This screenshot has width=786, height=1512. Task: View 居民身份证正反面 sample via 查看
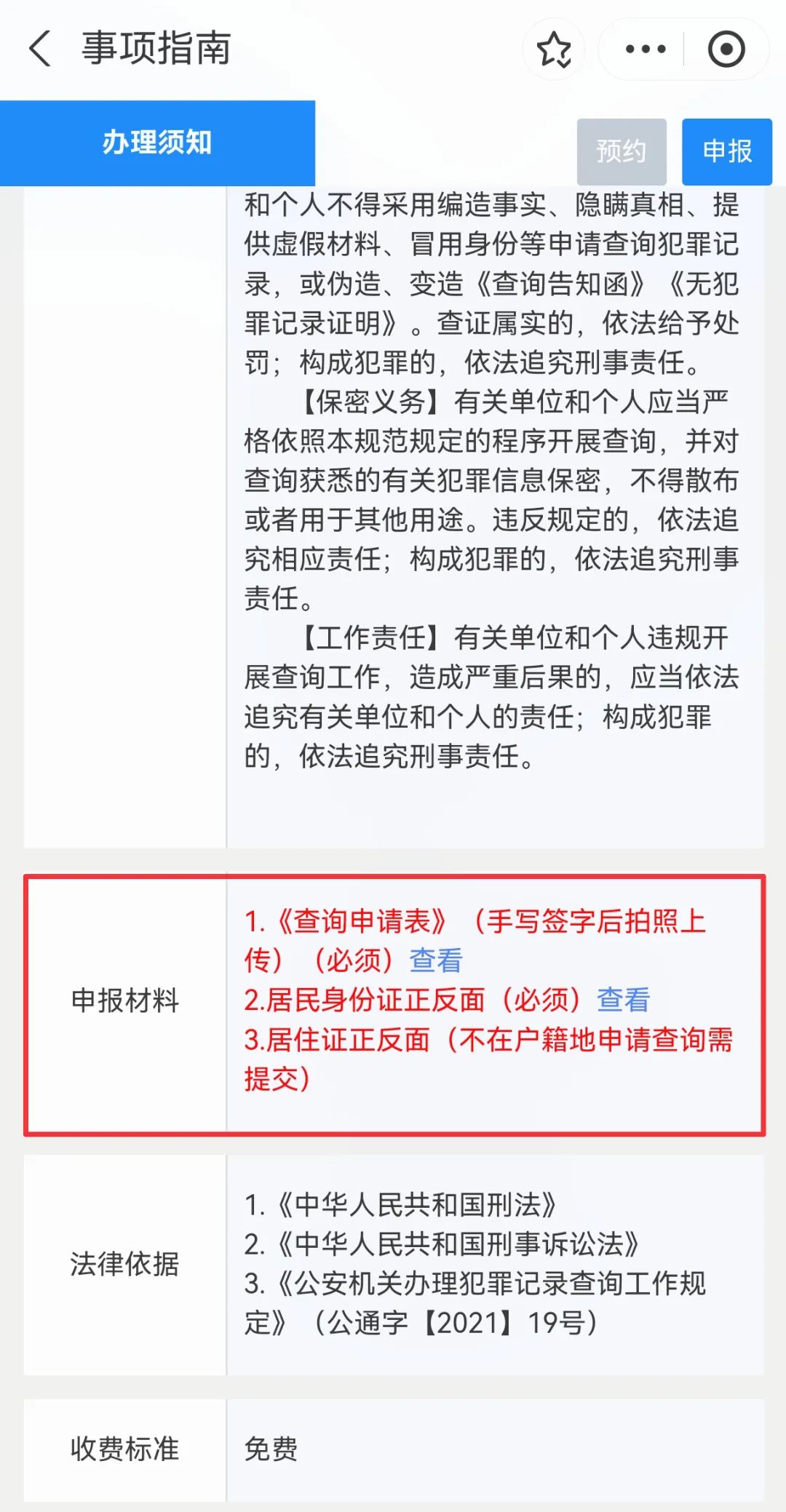(623, 1000)
